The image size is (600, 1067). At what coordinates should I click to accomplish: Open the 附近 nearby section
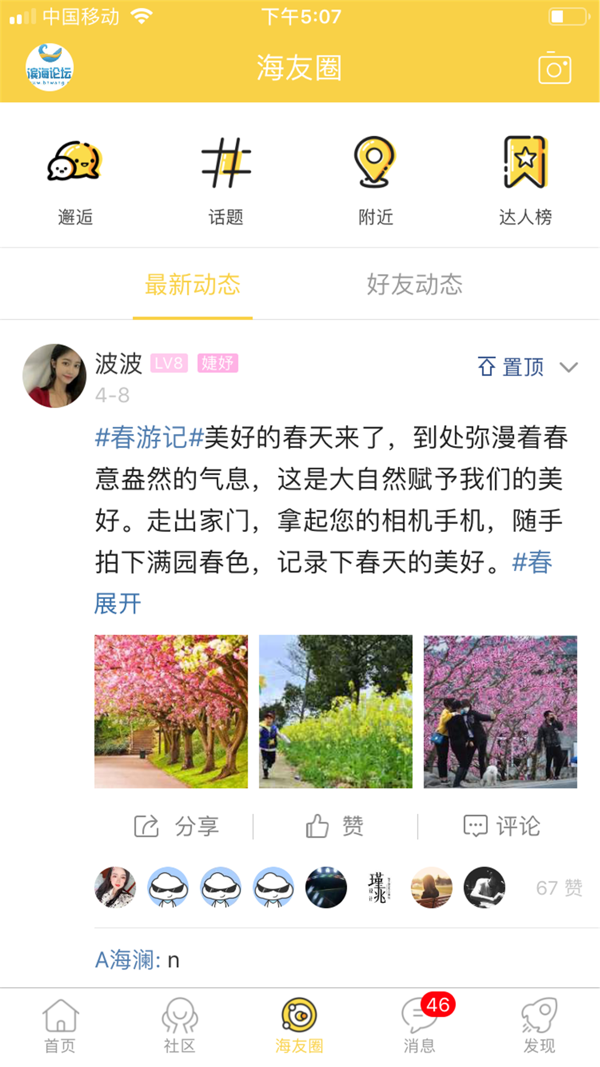click(x=375, y=180)
